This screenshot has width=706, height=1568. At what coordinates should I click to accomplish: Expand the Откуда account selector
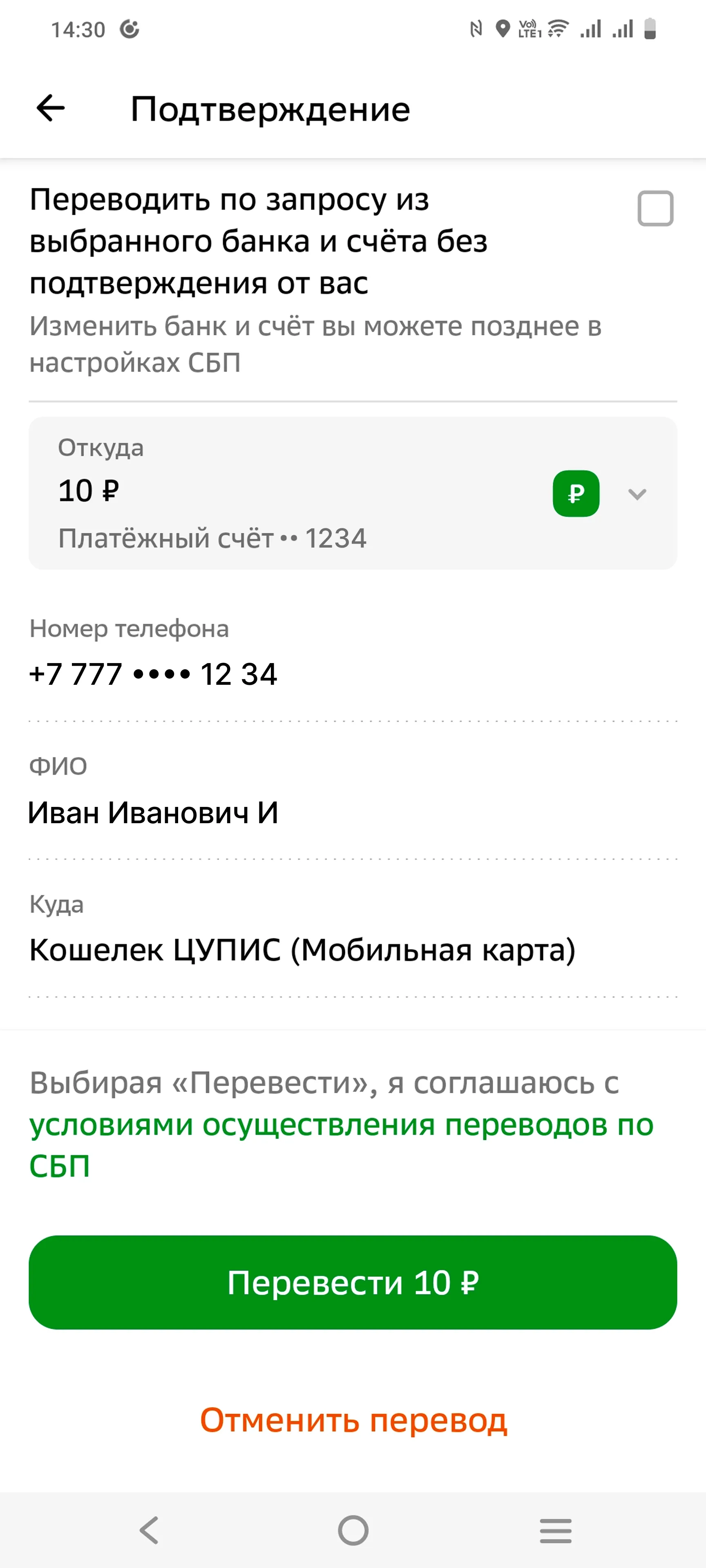coord(637,494)
